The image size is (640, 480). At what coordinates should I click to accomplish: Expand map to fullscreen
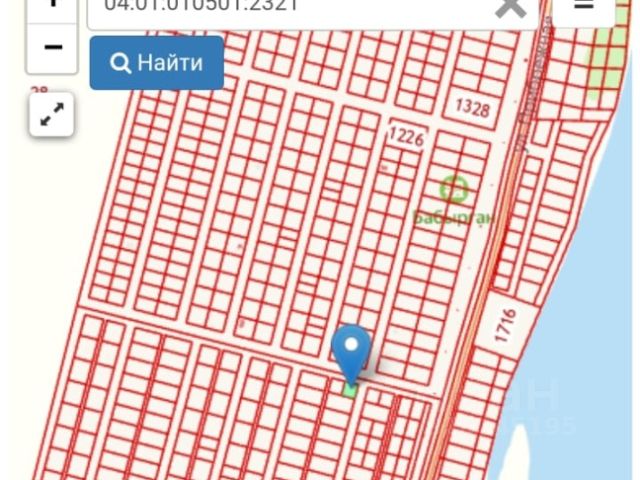point(50,116)
